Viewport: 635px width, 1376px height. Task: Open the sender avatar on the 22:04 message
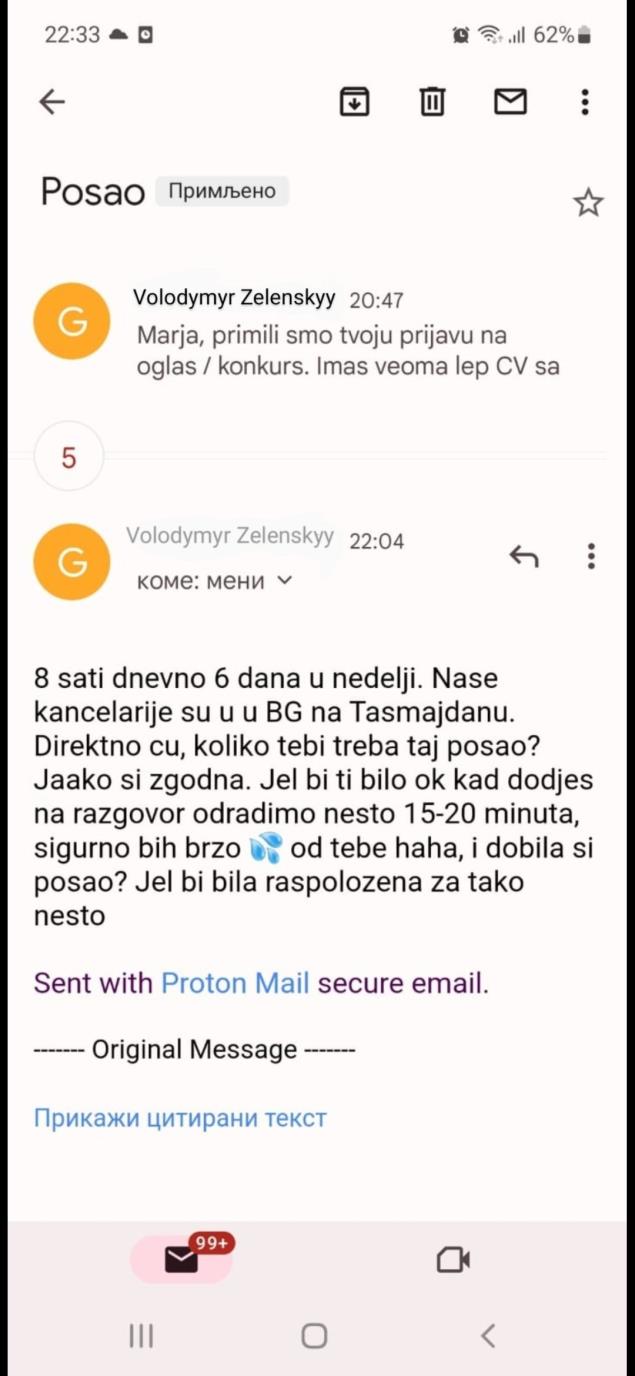click(71, 562)
